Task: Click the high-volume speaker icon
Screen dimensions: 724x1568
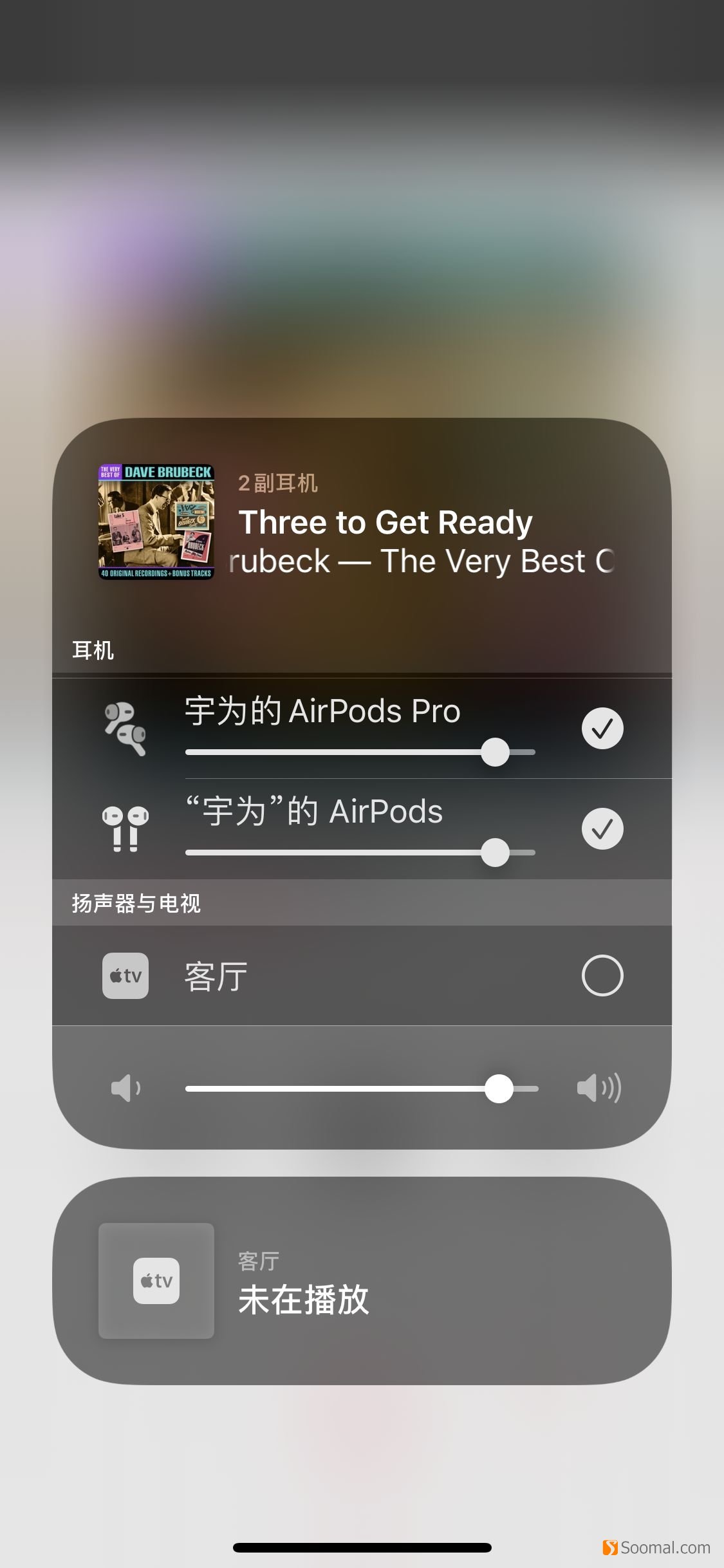Action: (598, 1088)
